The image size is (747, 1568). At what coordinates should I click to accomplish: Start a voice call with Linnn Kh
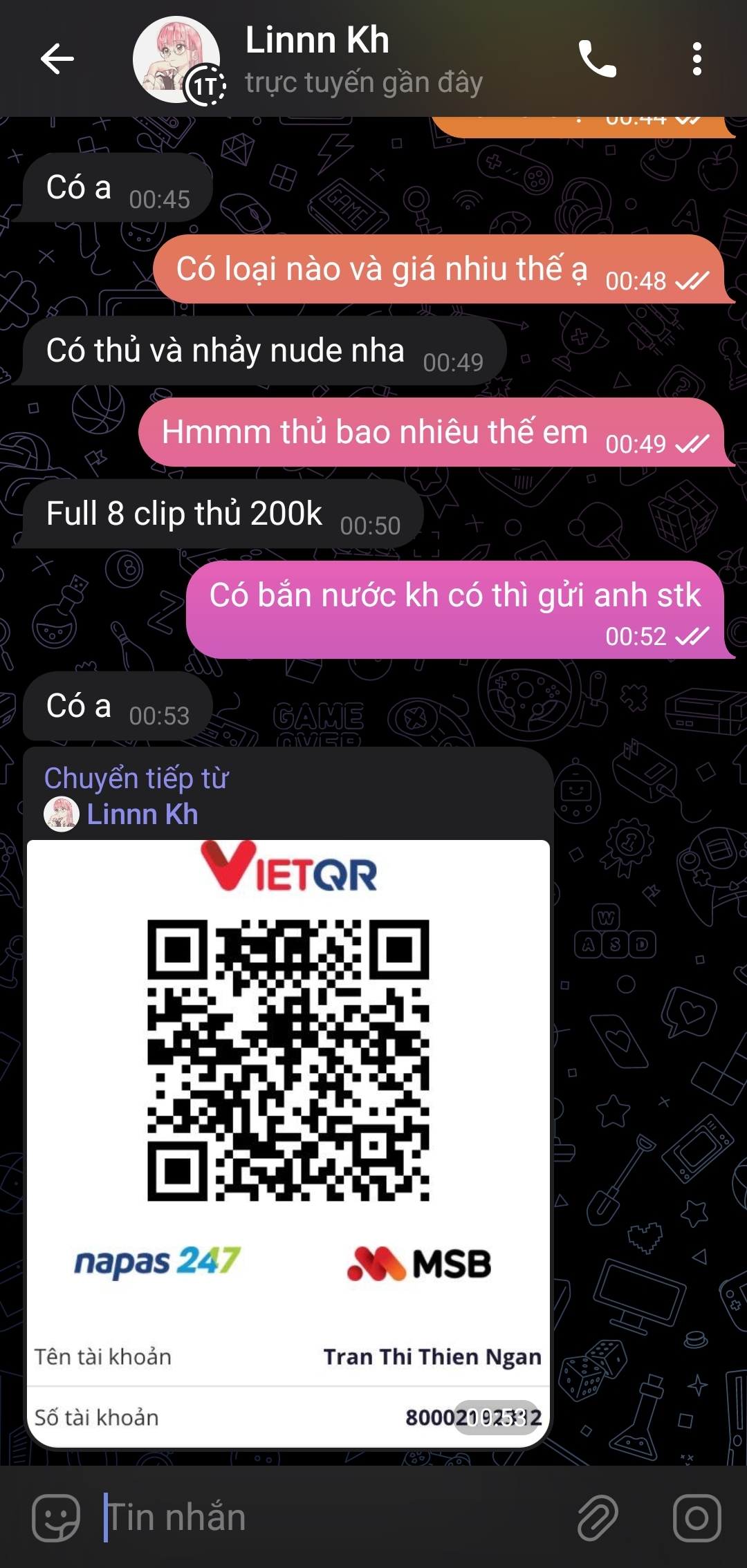tap(597, 59)
